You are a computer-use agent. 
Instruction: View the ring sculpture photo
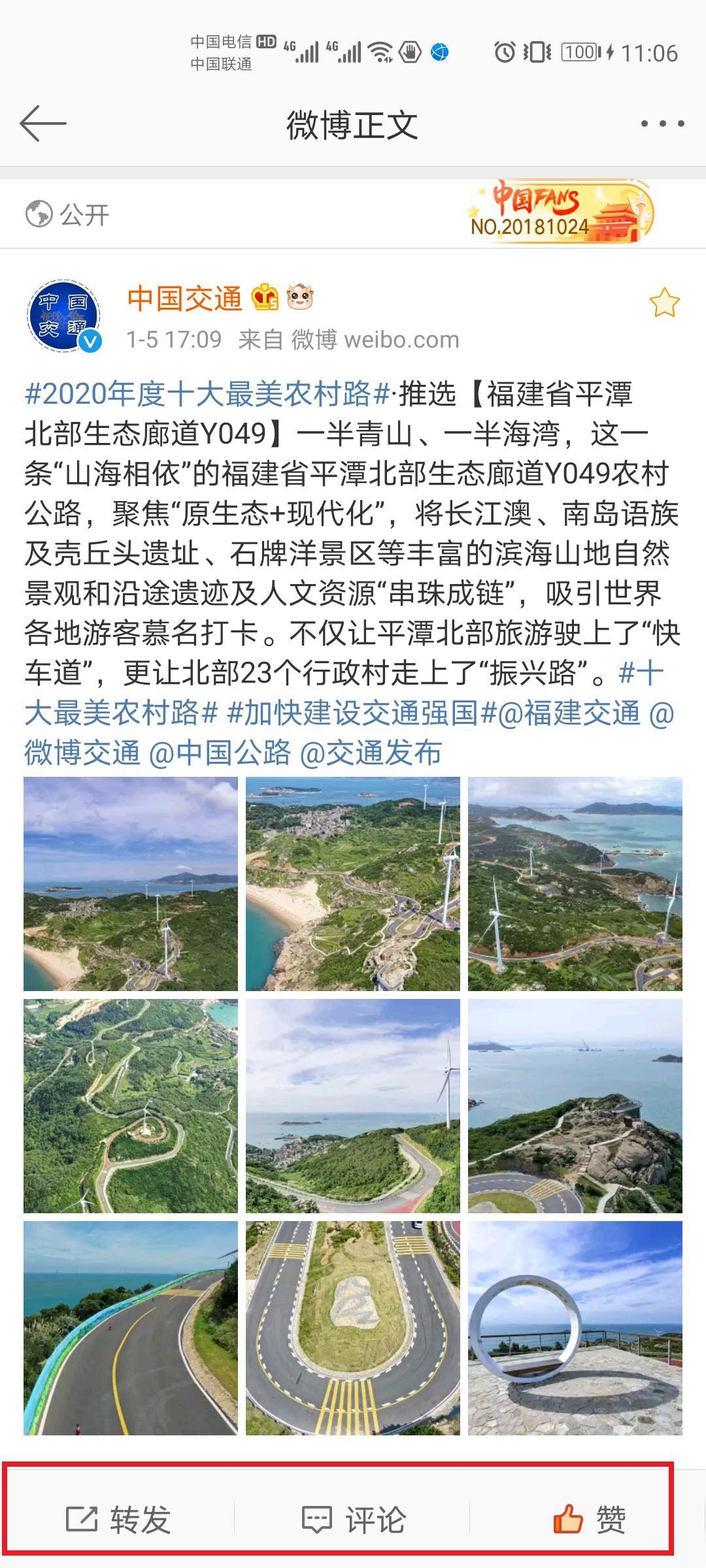[x=575, y=1328]
